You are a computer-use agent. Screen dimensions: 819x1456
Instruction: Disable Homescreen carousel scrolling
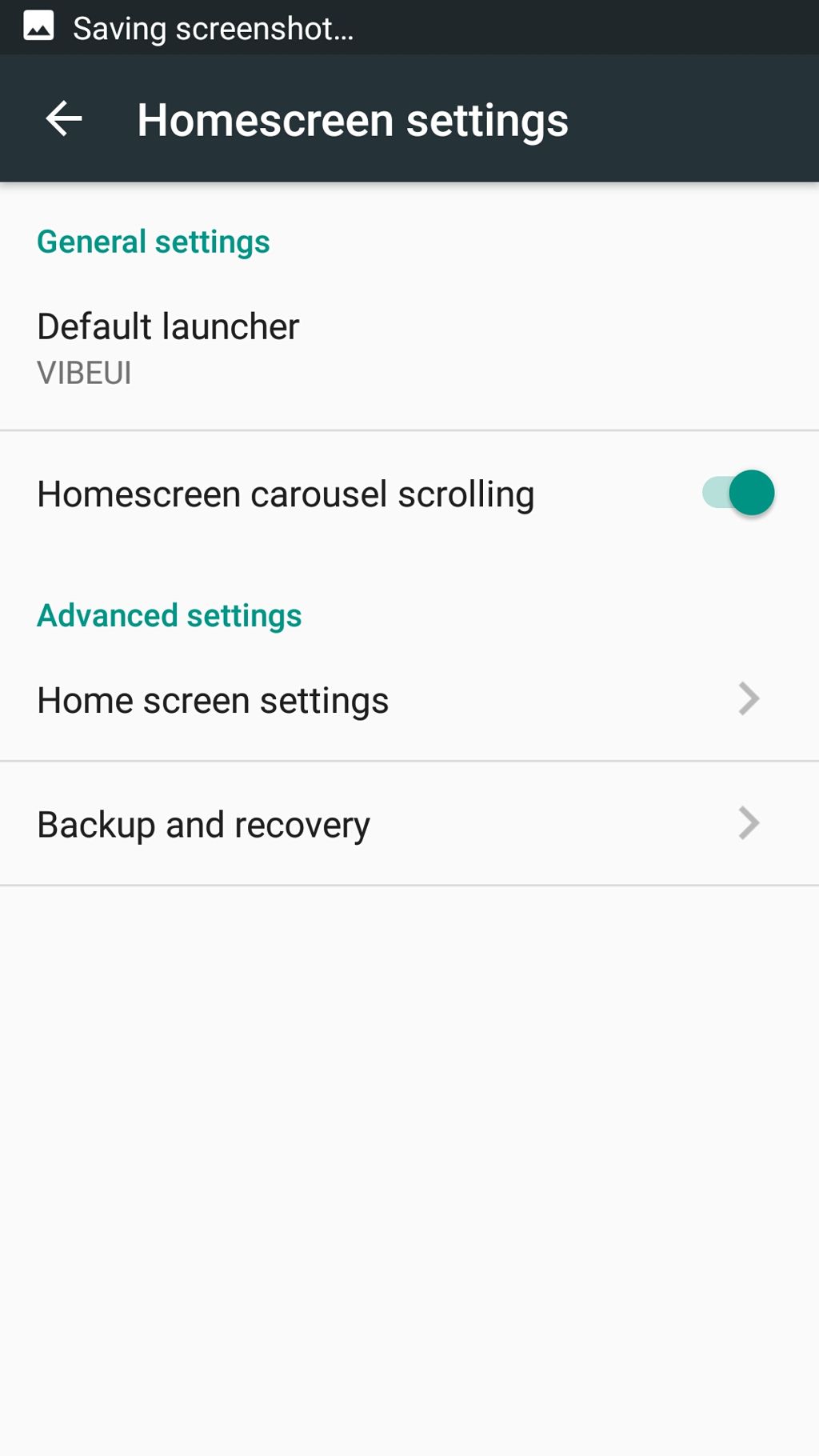(x=737, y=493)
